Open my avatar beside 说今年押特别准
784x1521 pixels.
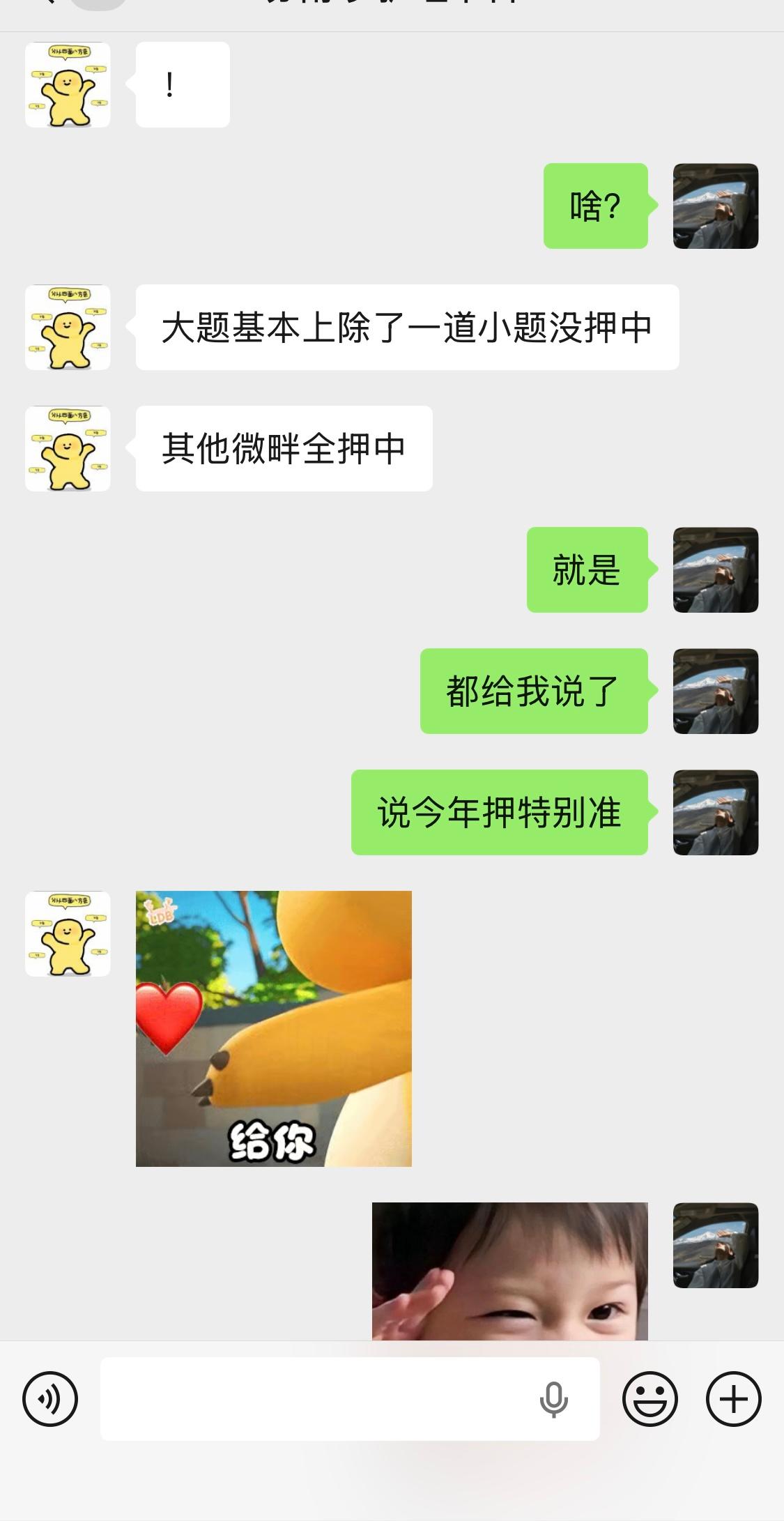click(715, 812)
